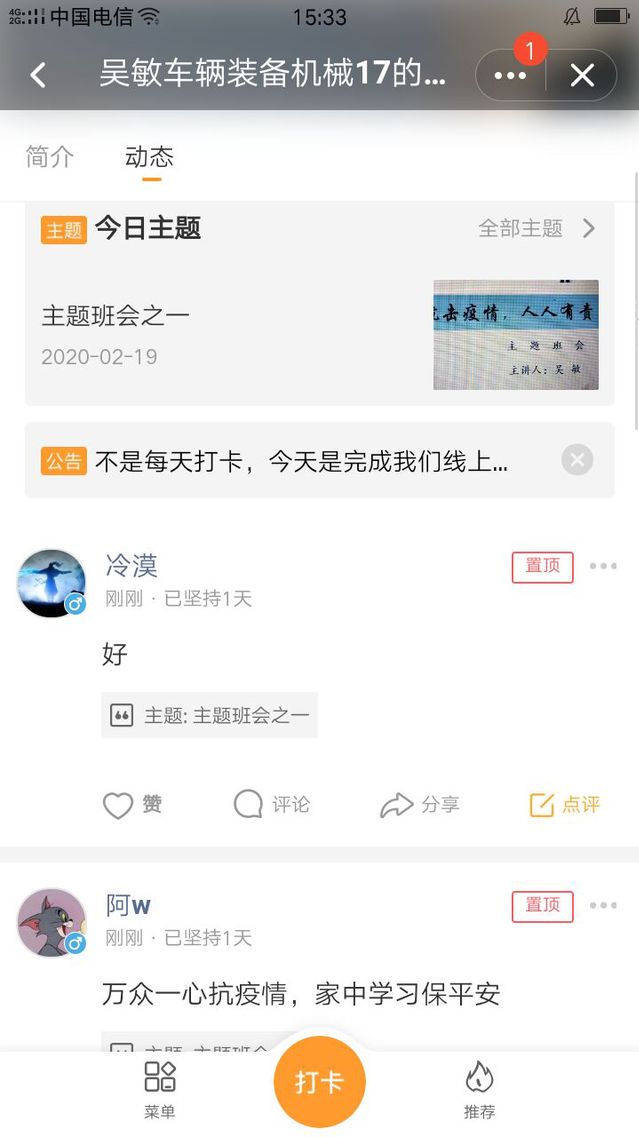Comment on 冷漠's post via 评论
The height and width of the screenshot is (1137, 639).
click(272, 804)
